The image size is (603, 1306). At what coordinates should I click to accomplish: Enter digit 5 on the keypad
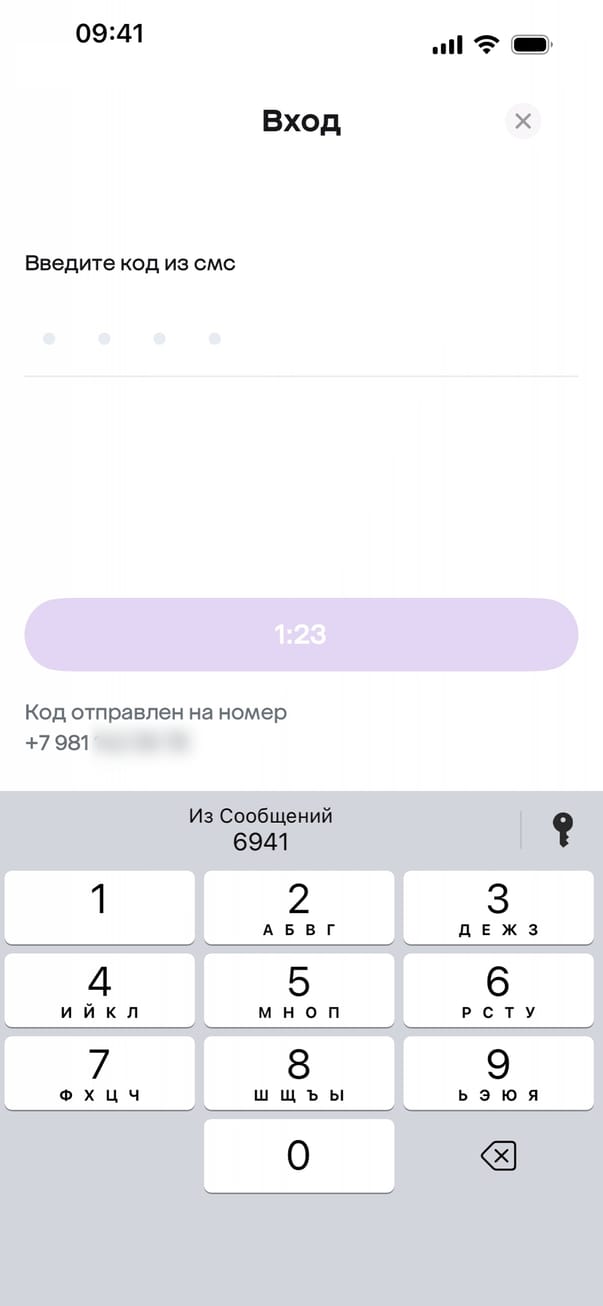click(x=299, y=990)
